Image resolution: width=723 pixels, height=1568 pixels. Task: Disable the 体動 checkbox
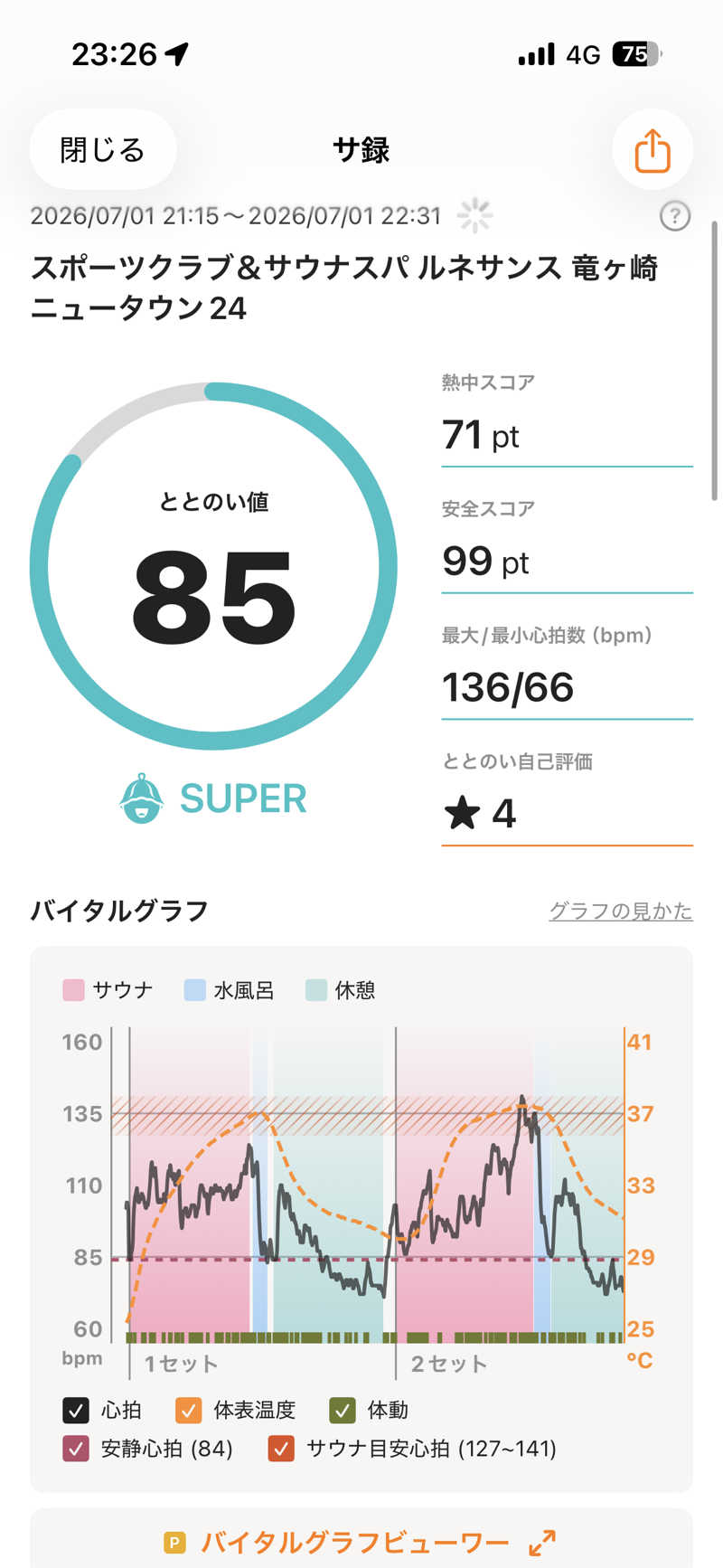coord(342,1410)
